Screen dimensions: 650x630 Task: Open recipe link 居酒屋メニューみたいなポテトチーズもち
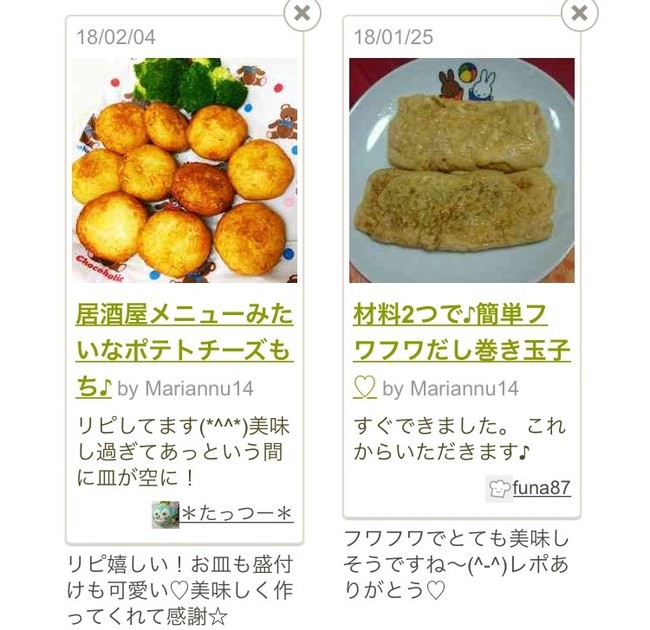184,350
